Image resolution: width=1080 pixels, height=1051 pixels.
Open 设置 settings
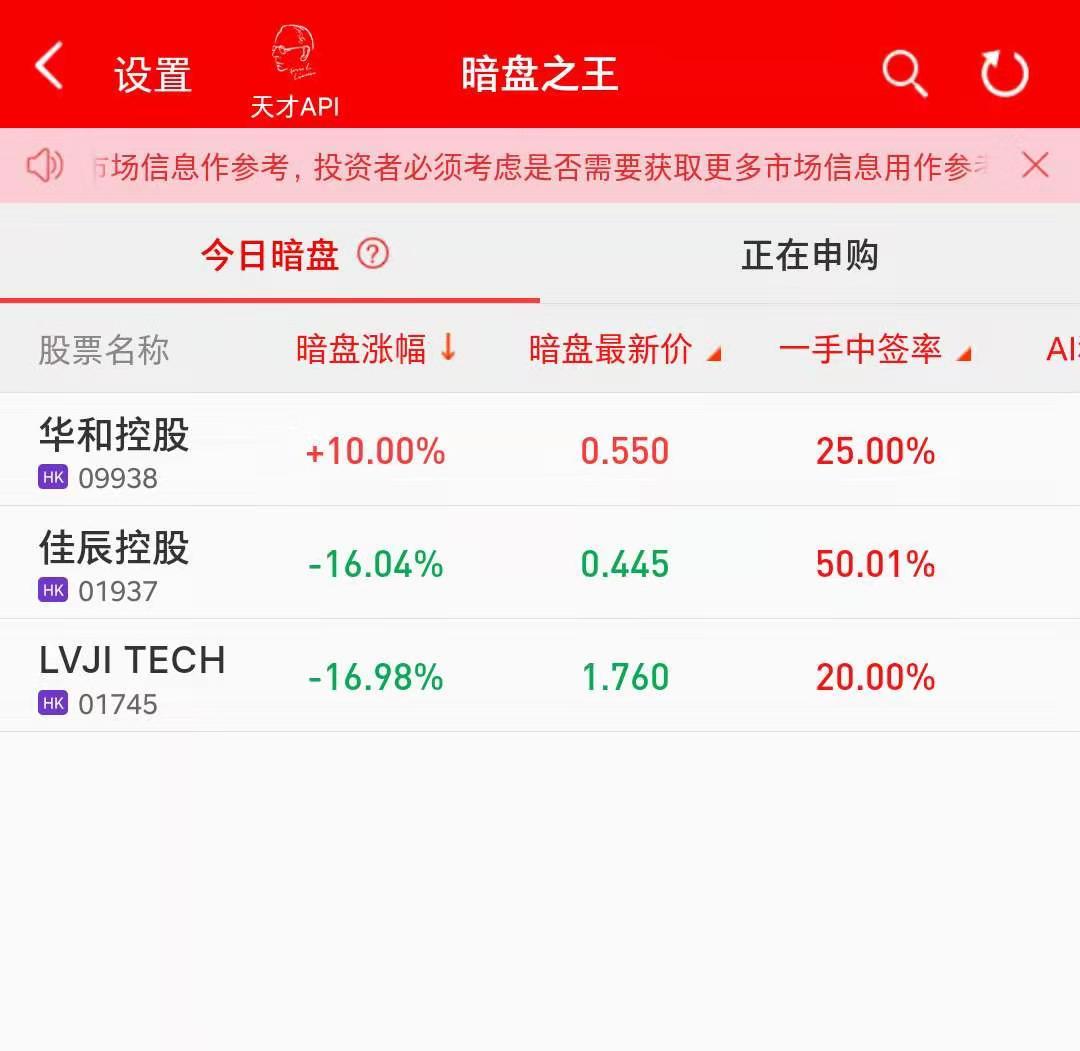pos(152,75)
